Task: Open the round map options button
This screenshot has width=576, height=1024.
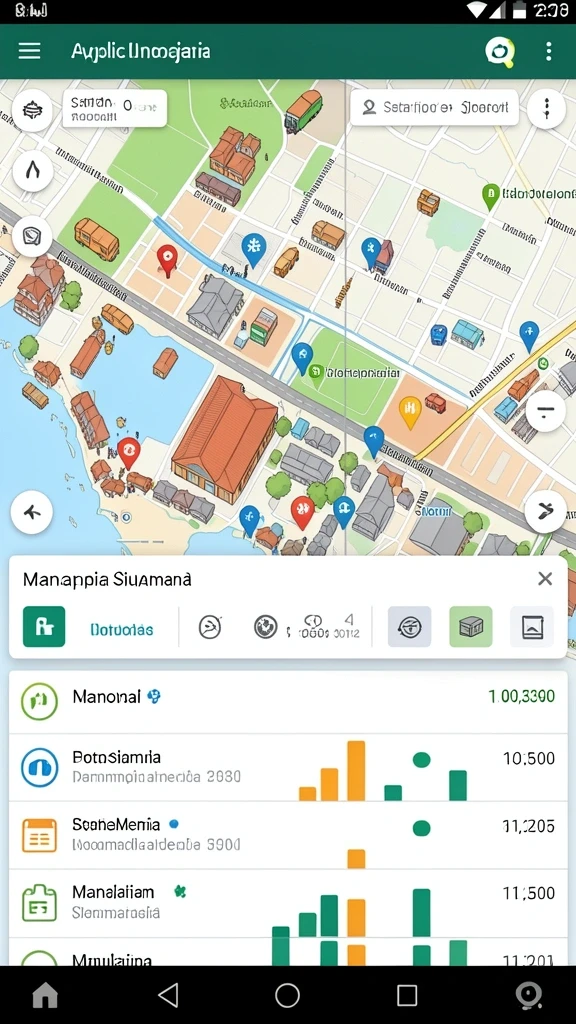Action: 546,108
